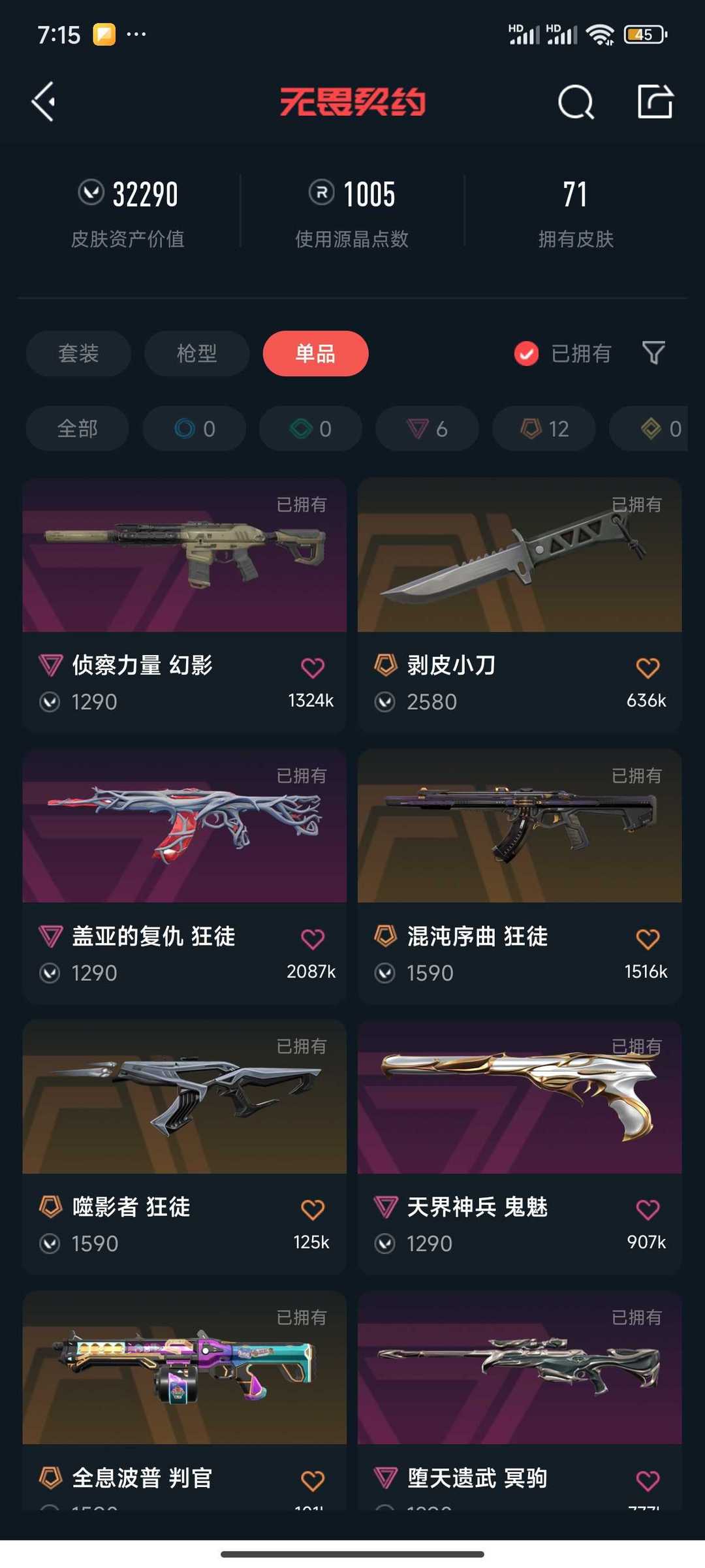View the 堕天遗武 冥驹 skin card
The height and width of the screenshot is (1568, 705).
pos(520,1400)
